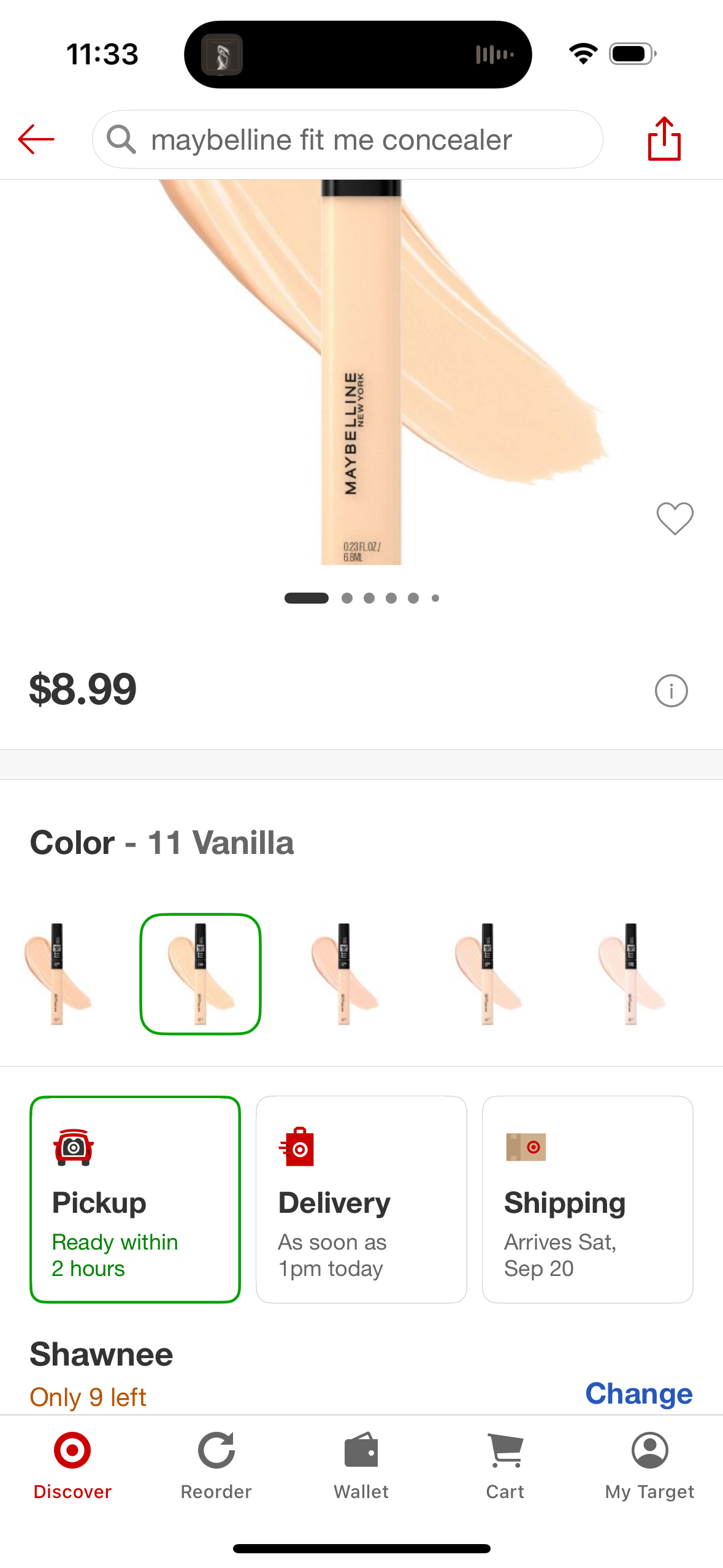The image size is (723, 1568).
Task: Open the price info icon
Action: [671, 691]
